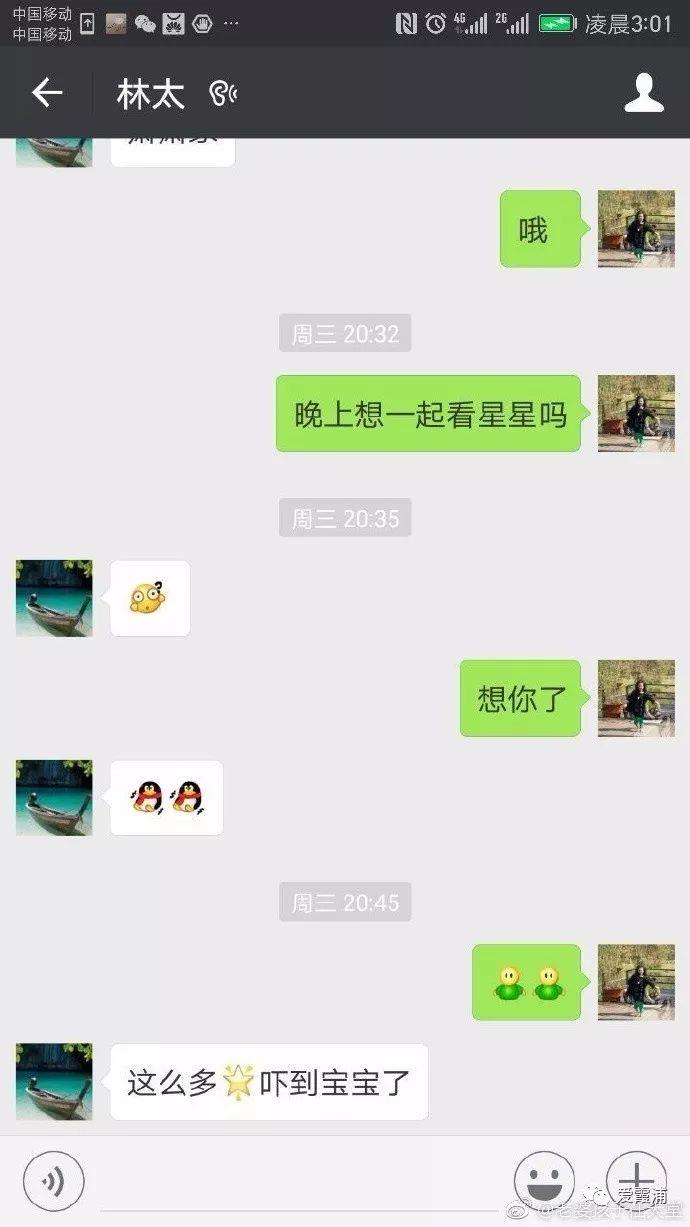This screenshot has height=1227, width=690.
Task: Tap the 这么多吓到宝宝了 message bubble
Action: point(268,1082)
